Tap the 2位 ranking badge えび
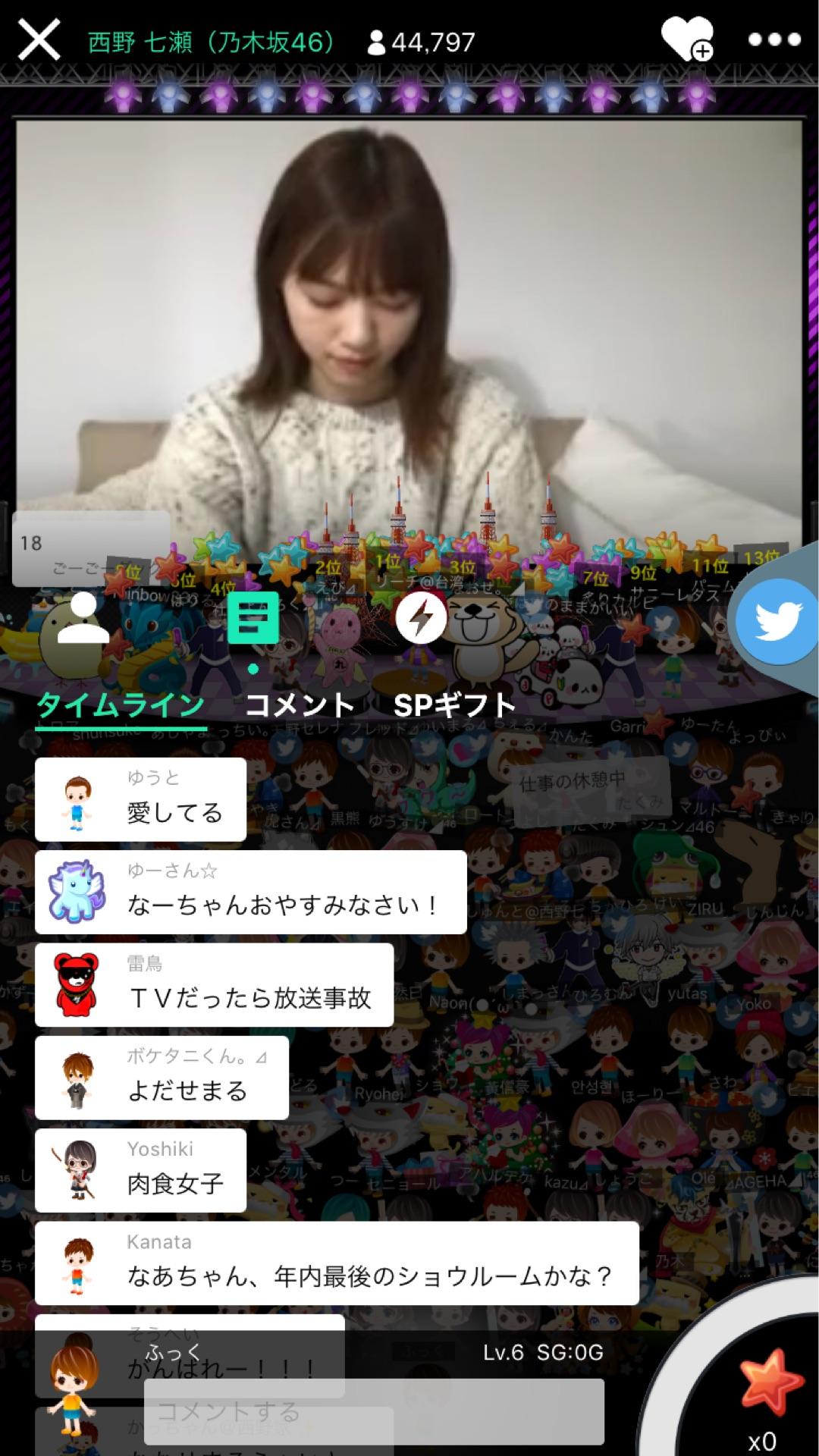The width and height of the screenshot is (819, 1456). click(329, 570)
